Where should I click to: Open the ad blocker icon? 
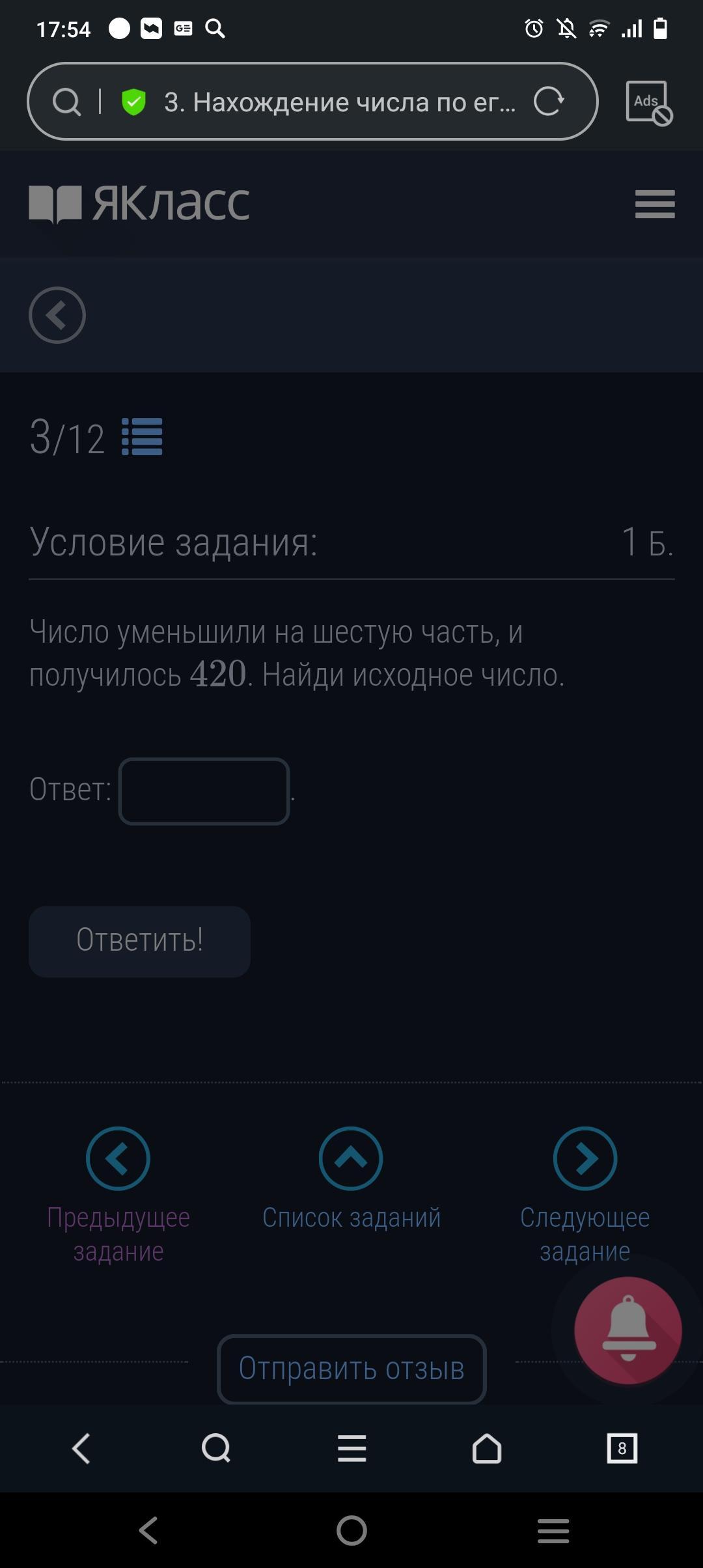click(x=648, y=103)
